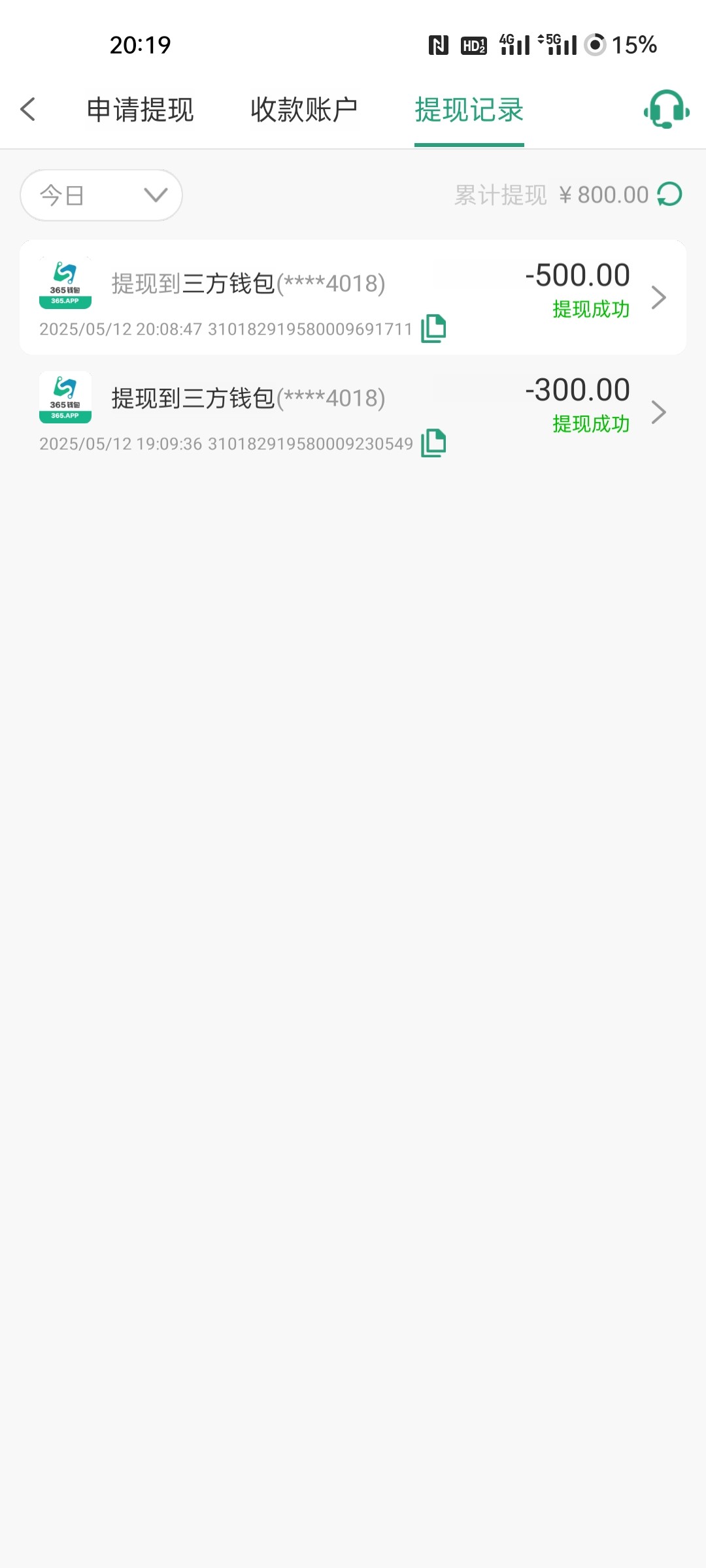706x1568 pixels.
Task: Refresh the 累计提现 total
Action: pyautogui.click(x=669, y=194)
